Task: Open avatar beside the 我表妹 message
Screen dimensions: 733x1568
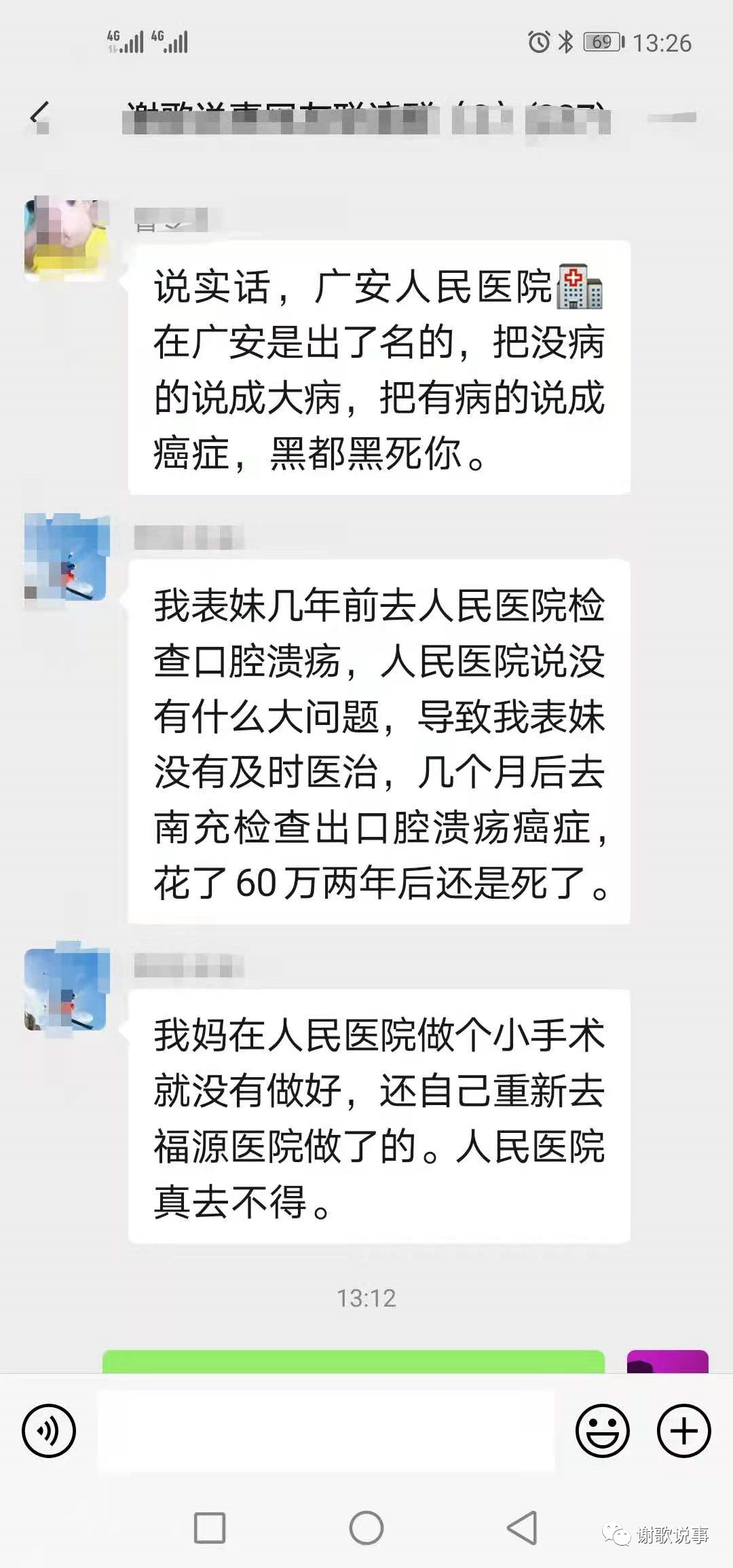Action: tap(67, 558)
